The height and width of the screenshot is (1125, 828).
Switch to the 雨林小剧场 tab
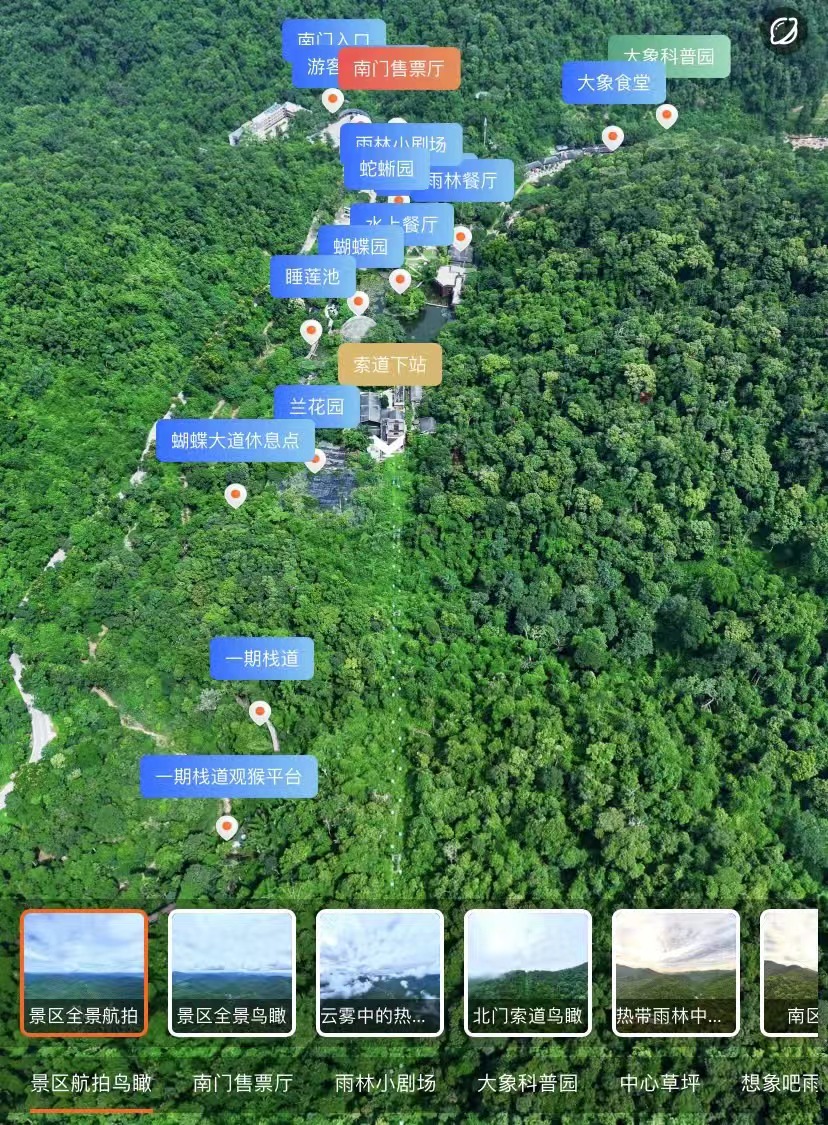(385, 1083)
